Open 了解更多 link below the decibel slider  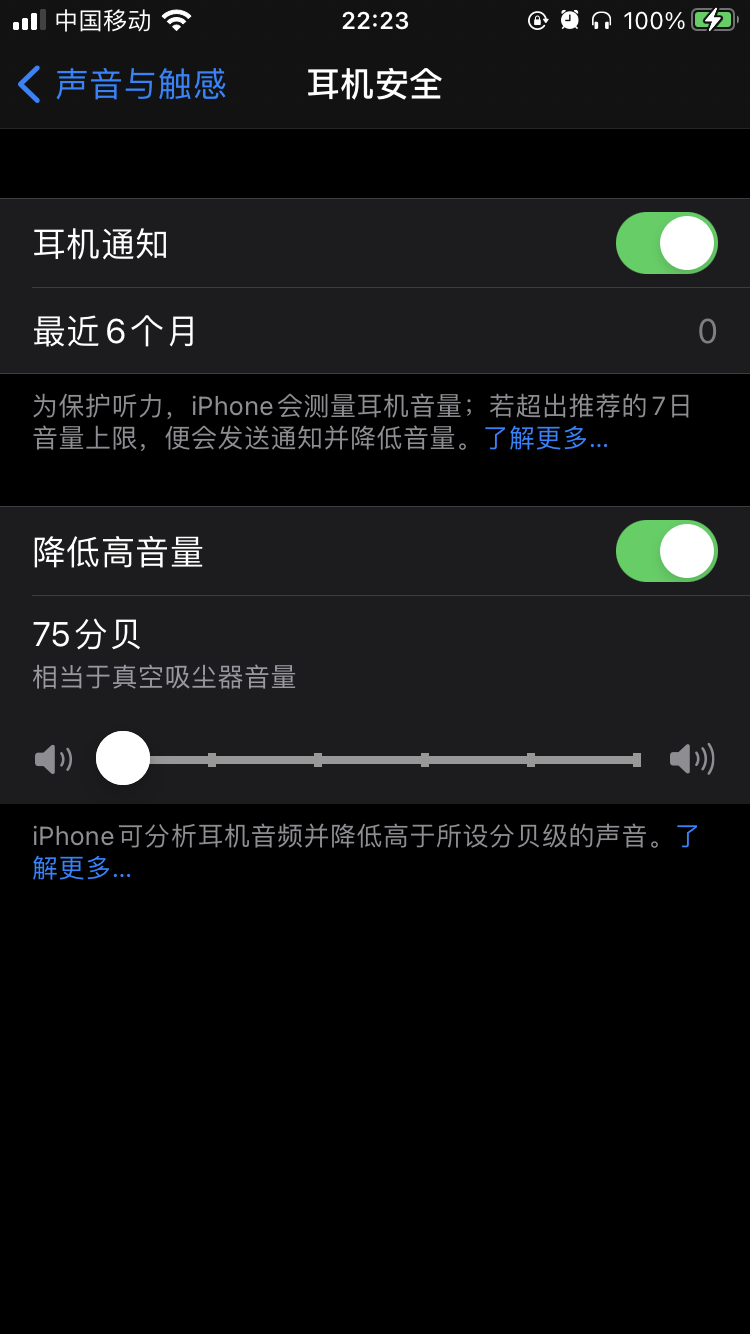[x=82, y=868]
